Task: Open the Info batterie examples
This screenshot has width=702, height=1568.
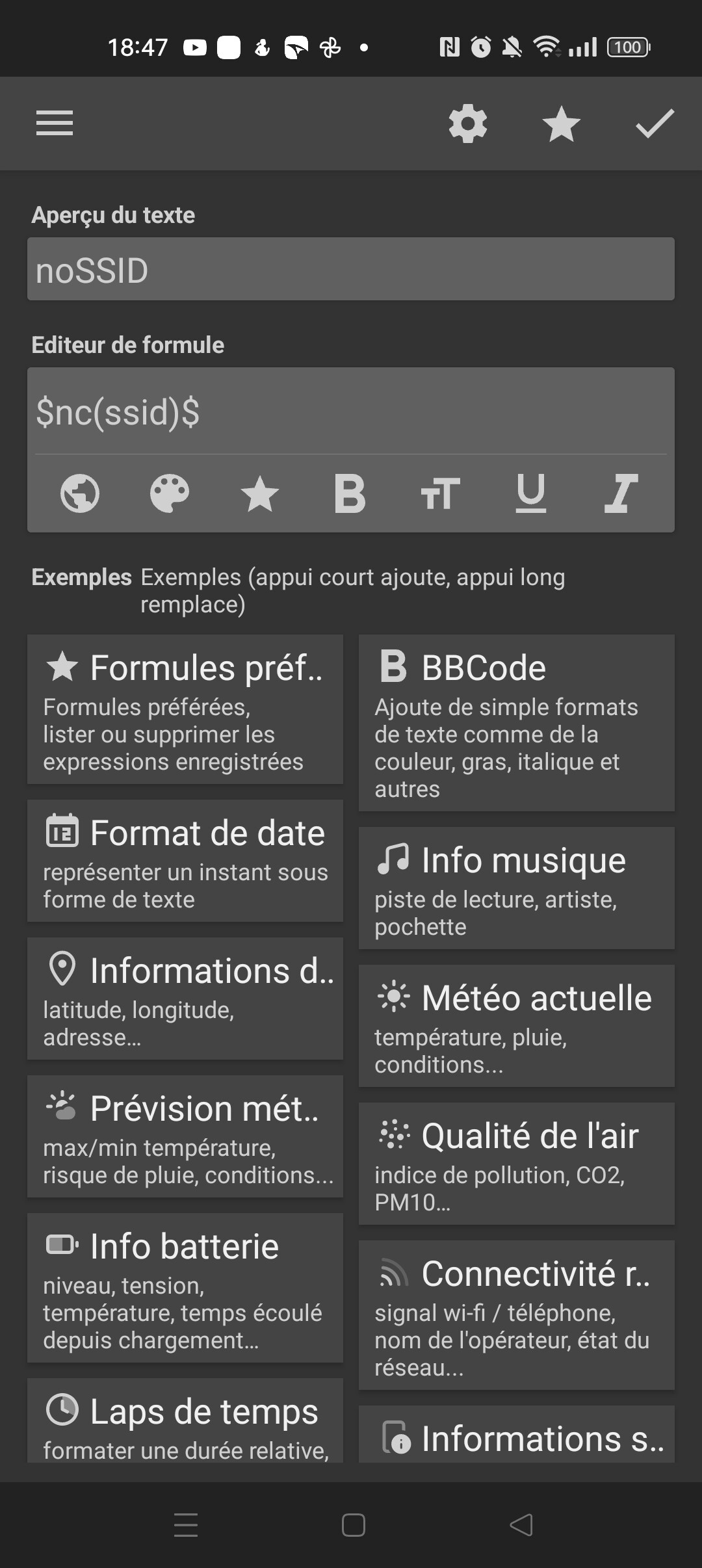Action: pyautogui.click(x=185, y=1288)
